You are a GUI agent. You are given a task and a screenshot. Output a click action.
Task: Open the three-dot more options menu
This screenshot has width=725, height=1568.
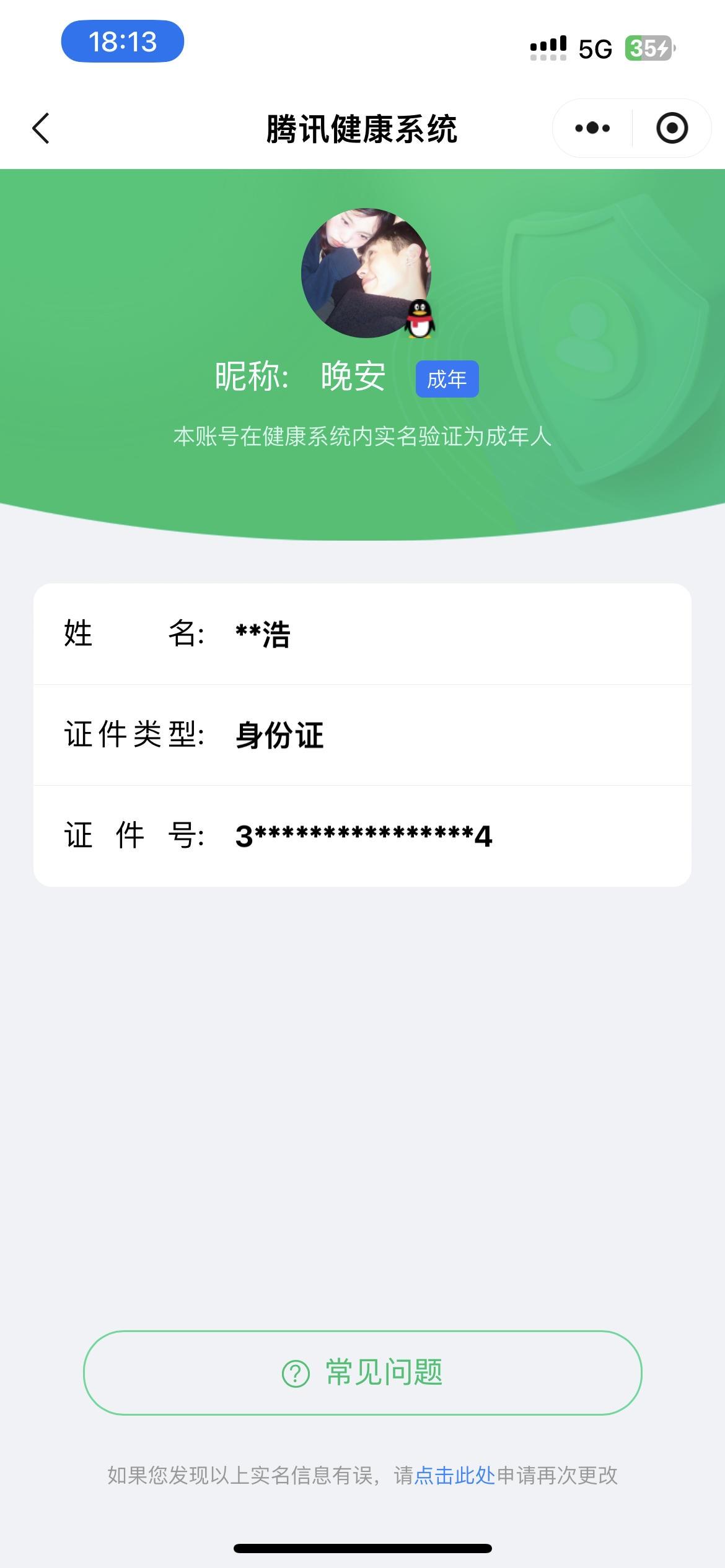[592, 129]
